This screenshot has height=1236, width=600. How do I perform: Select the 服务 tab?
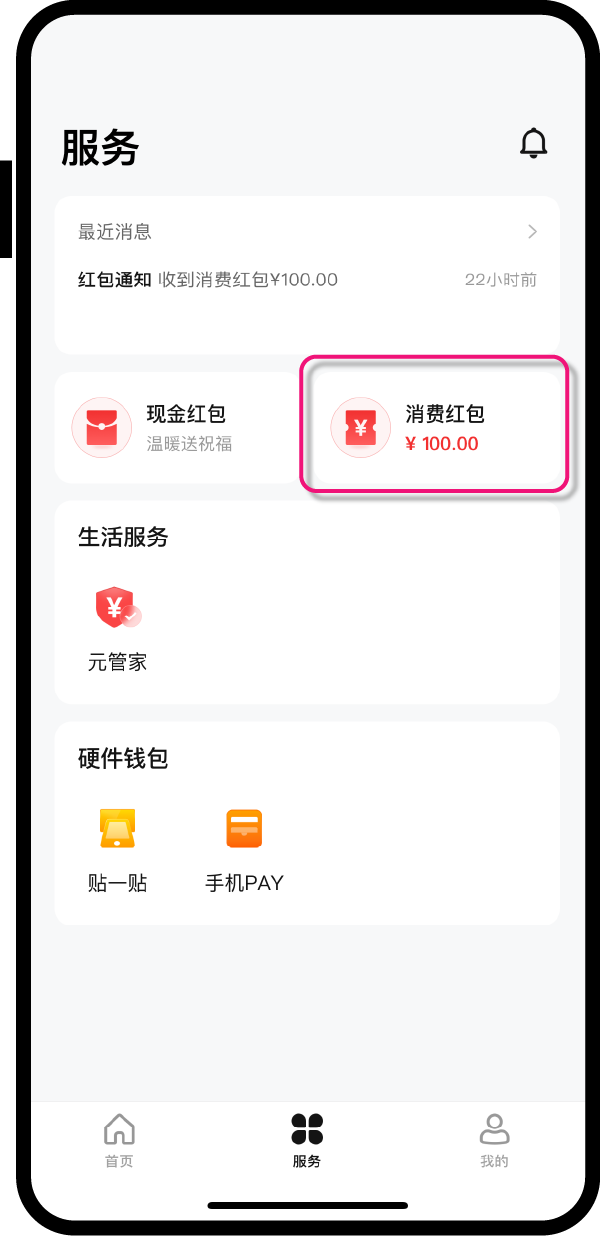click(307, 1140)
